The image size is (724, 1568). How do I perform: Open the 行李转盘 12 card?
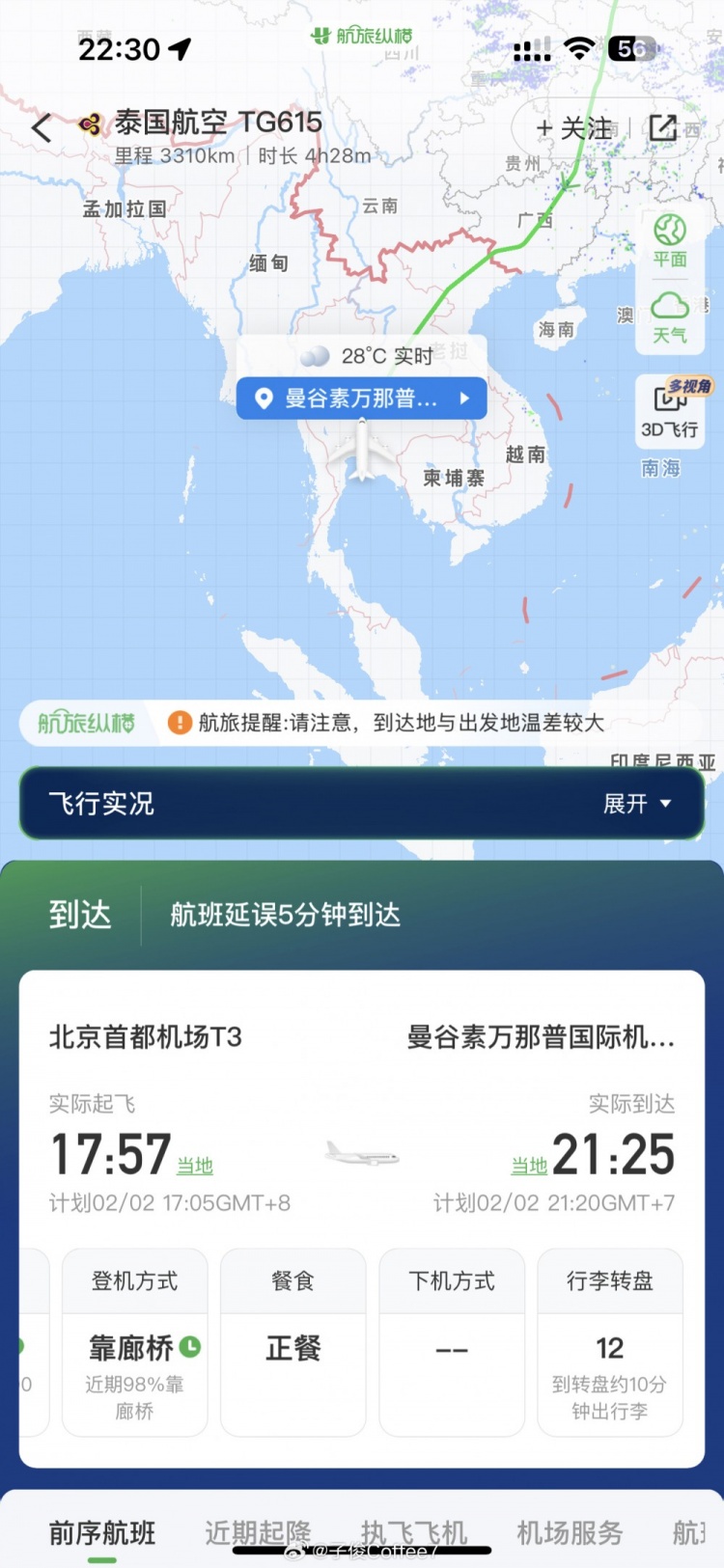tap(610, 1342)
